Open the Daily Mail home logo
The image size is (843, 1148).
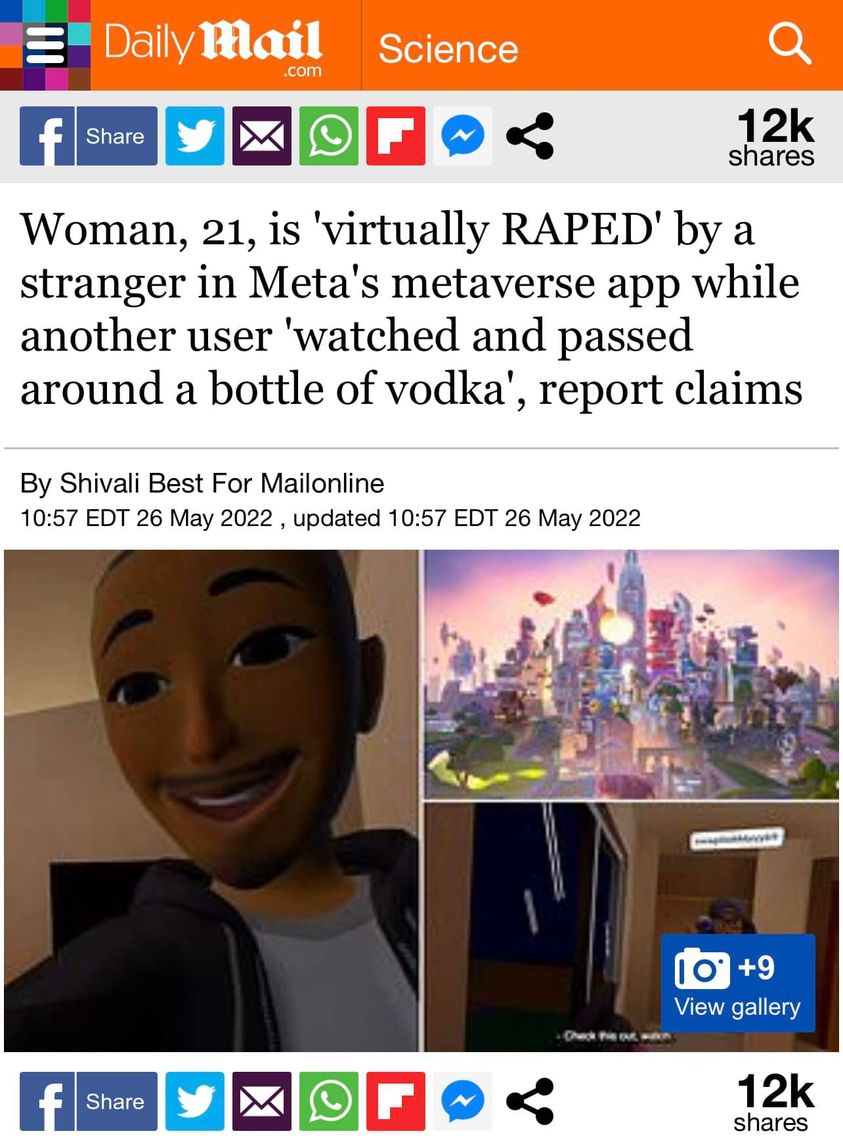pos(213,45)
